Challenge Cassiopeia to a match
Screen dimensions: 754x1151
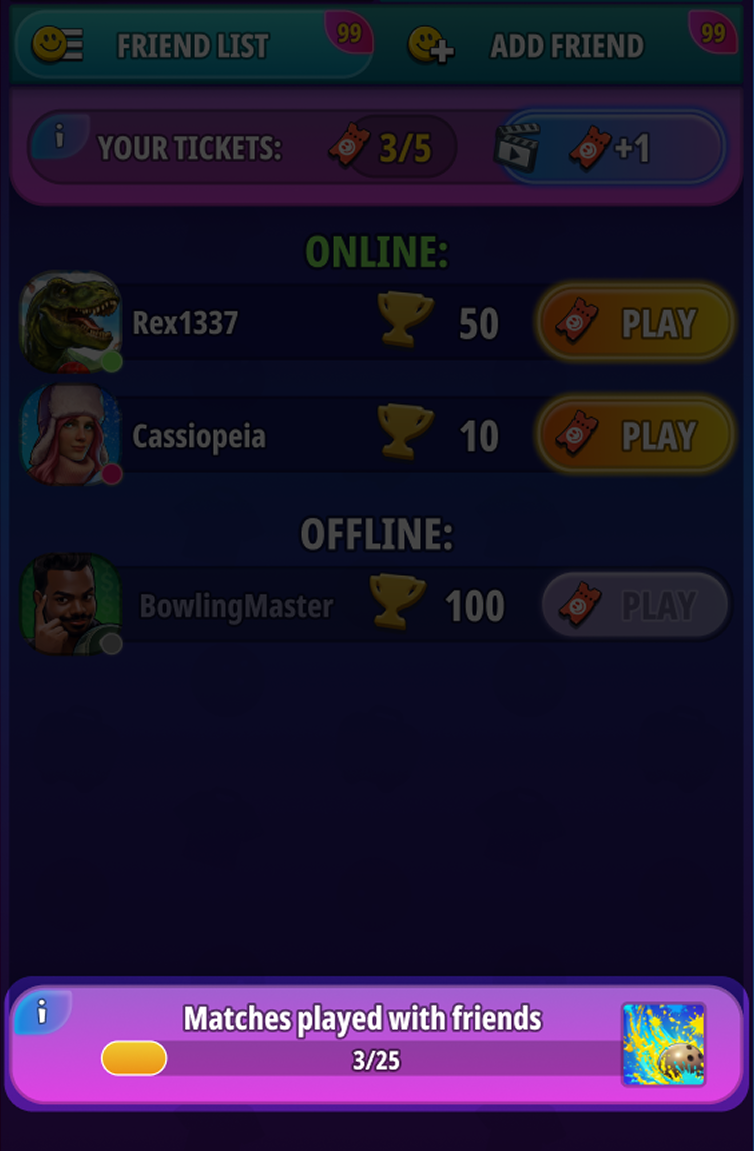635,436
